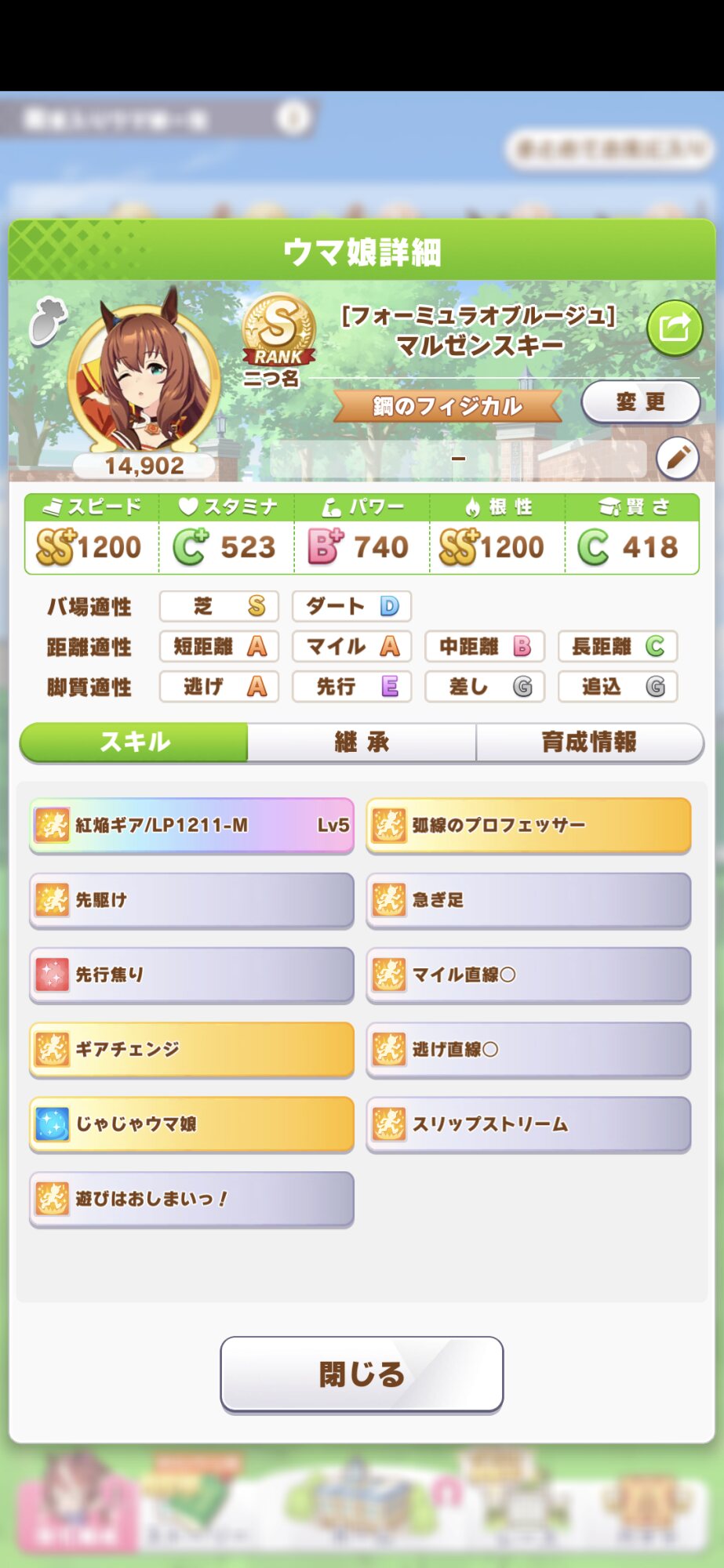Select the スキル tab

click(134, 742)
